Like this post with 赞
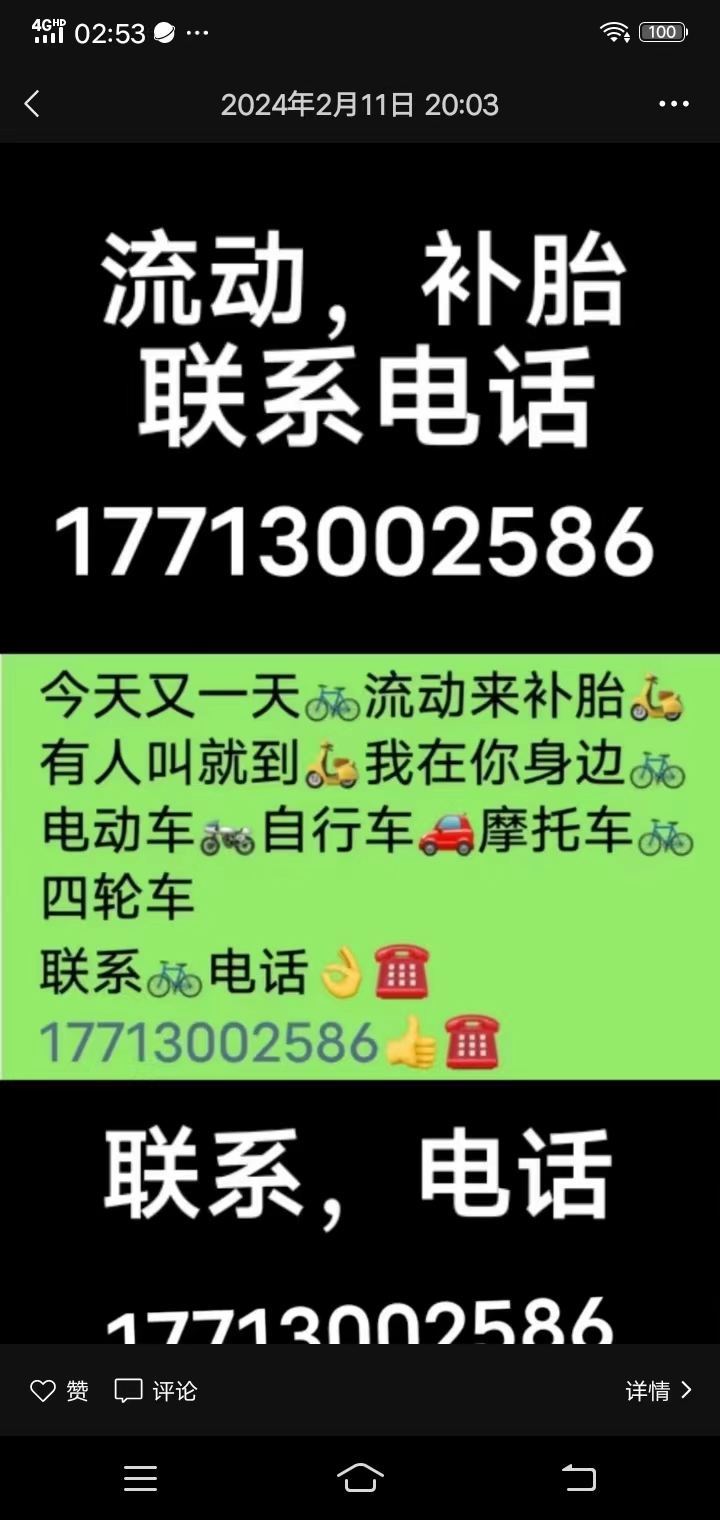Image resolution: width=720 pixels, height=1520 pixels. [59, 1390]
